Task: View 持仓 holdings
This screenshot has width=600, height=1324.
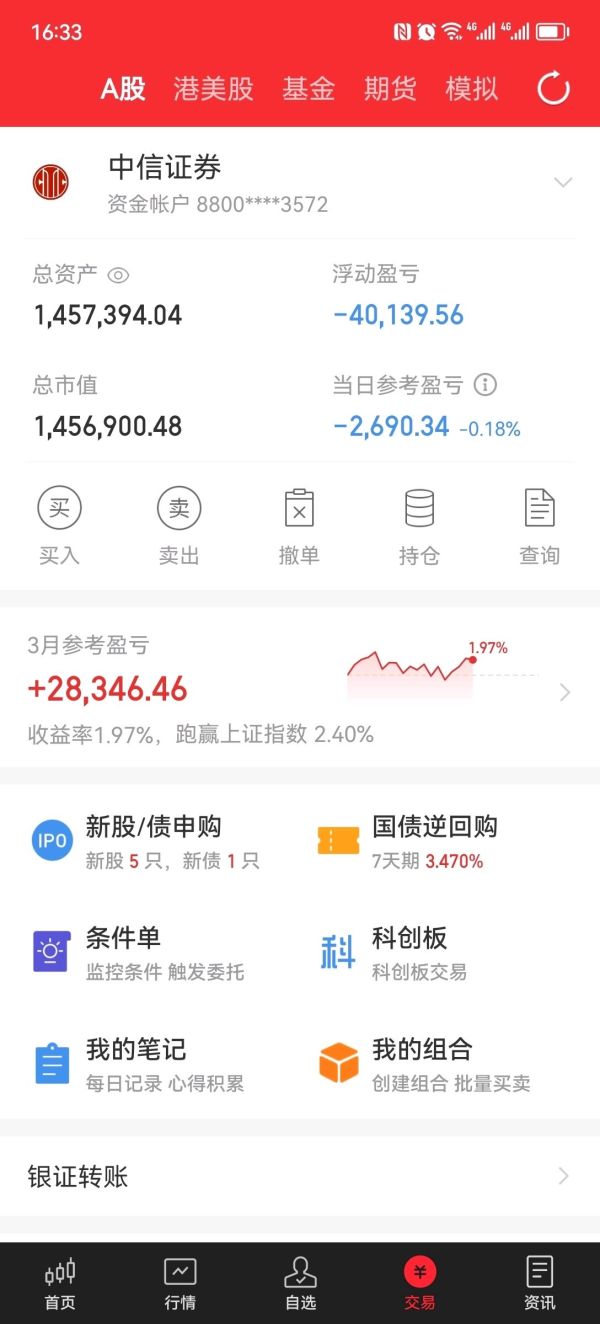Action: click(419, 527)
